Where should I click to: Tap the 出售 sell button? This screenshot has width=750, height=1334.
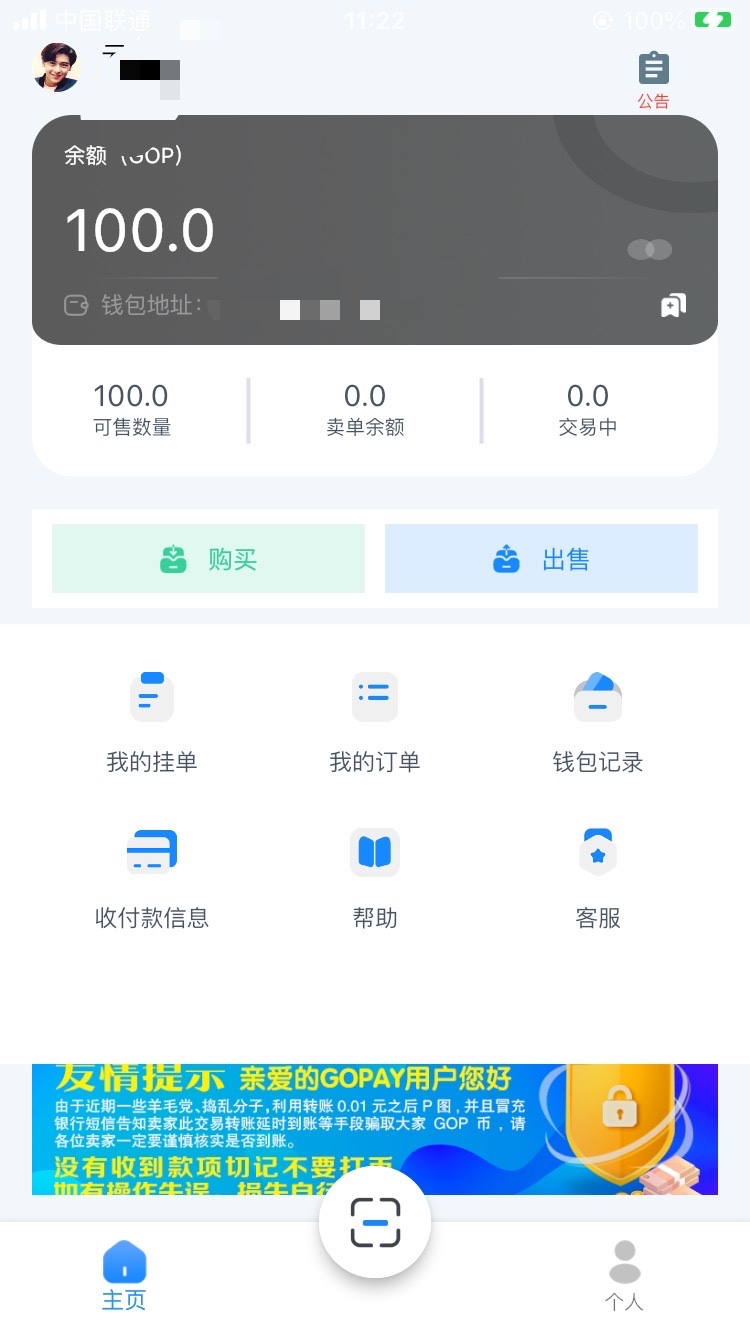pyautogui.click(x=541, y=559)
